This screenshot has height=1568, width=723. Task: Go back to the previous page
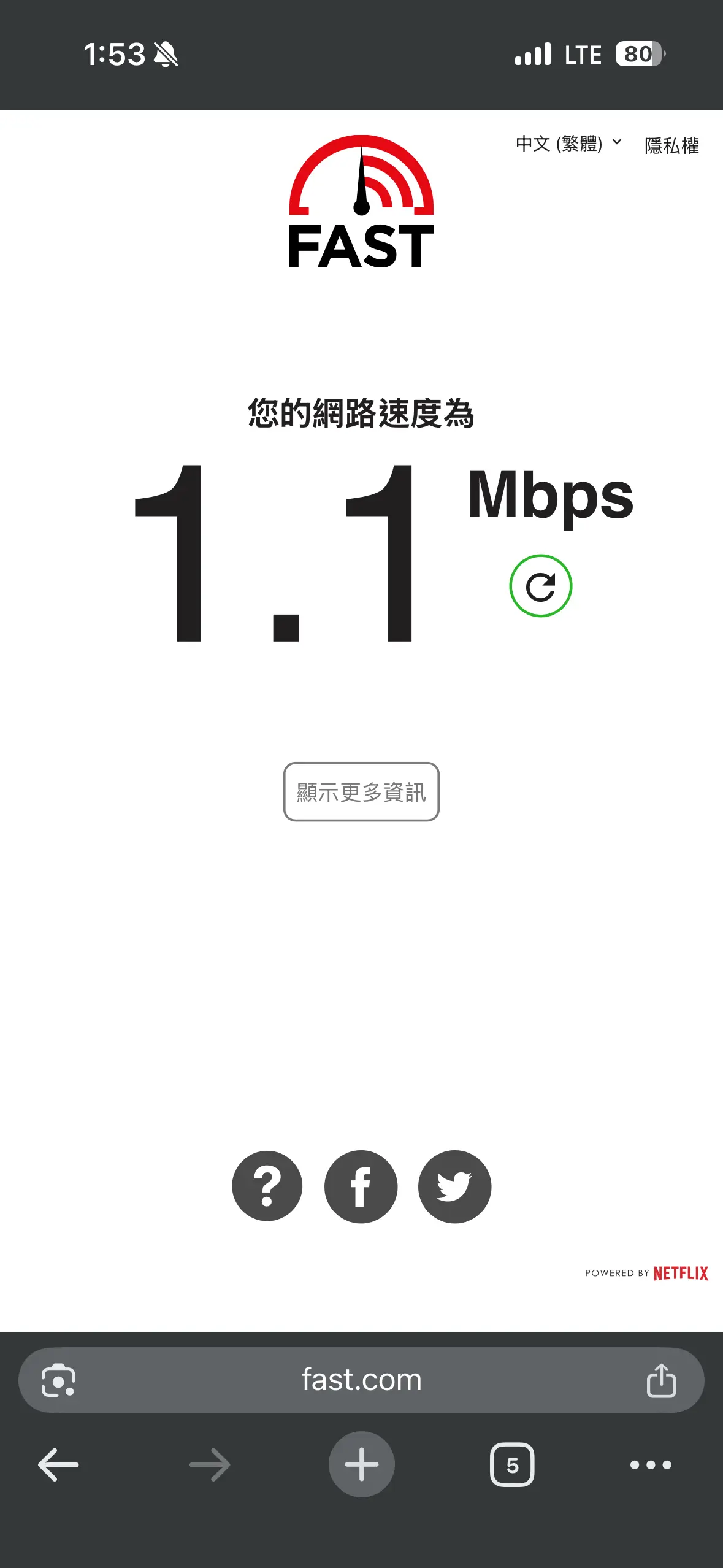[58, 1465]
